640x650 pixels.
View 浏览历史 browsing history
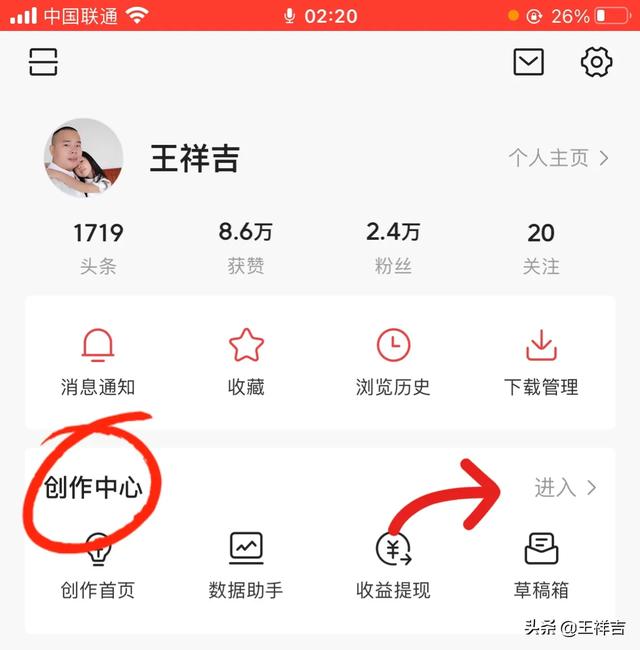pyautogui.click(x=393, y=361)
